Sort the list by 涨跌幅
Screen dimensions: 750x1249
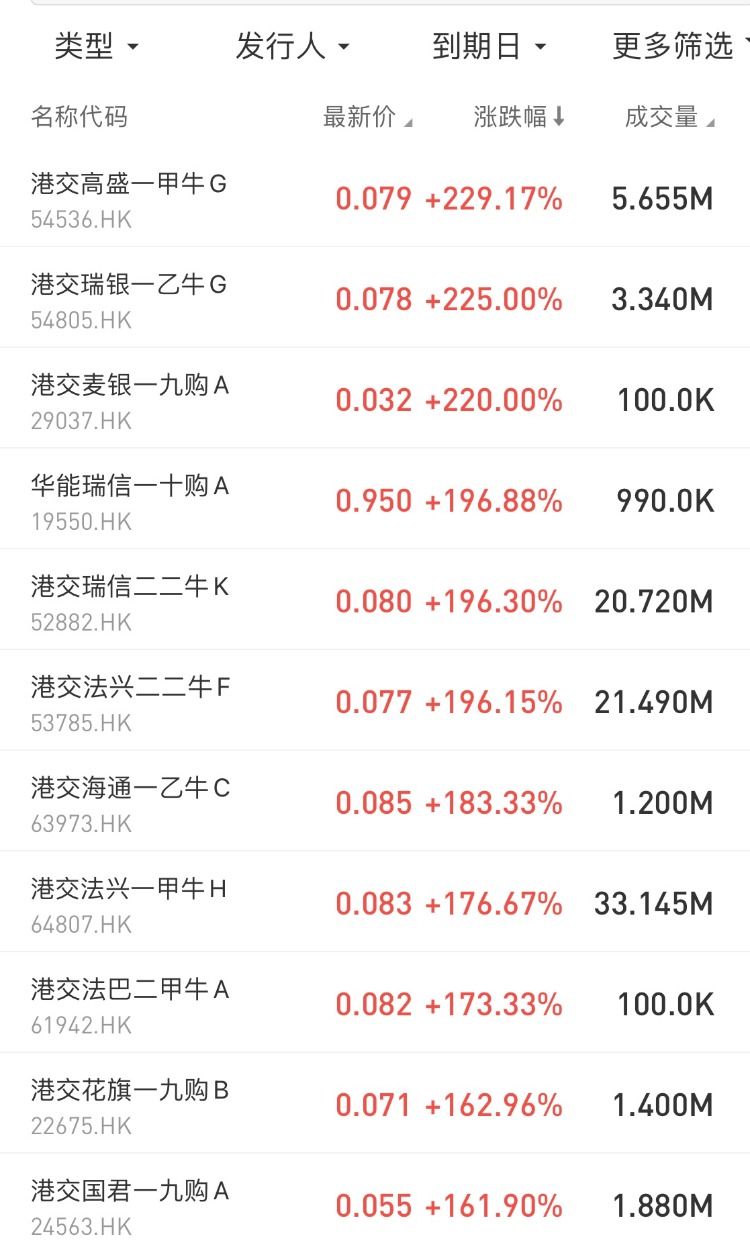tap(519, 117)
